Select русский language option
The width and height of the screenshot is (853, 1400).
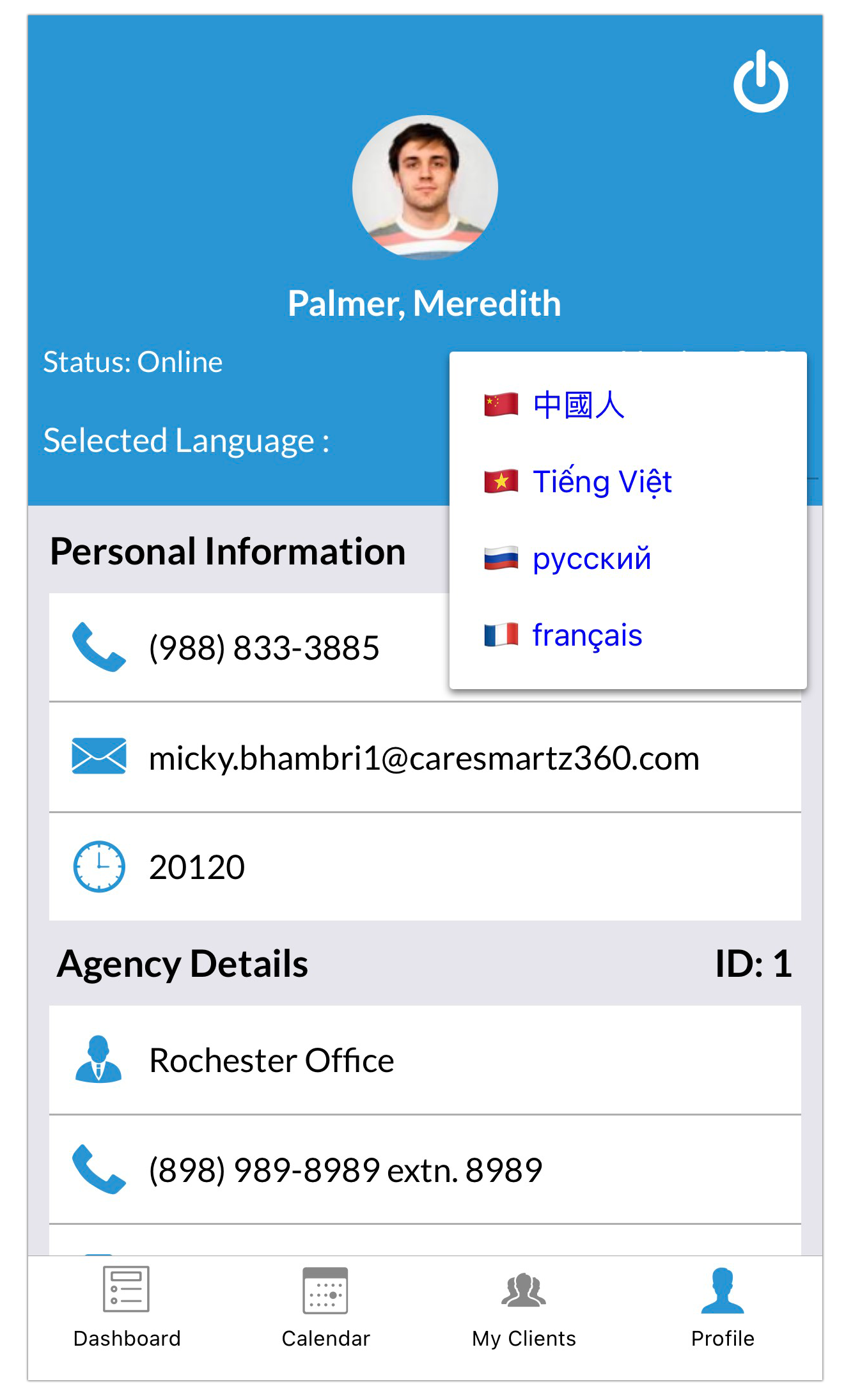[x=591, y=559]
